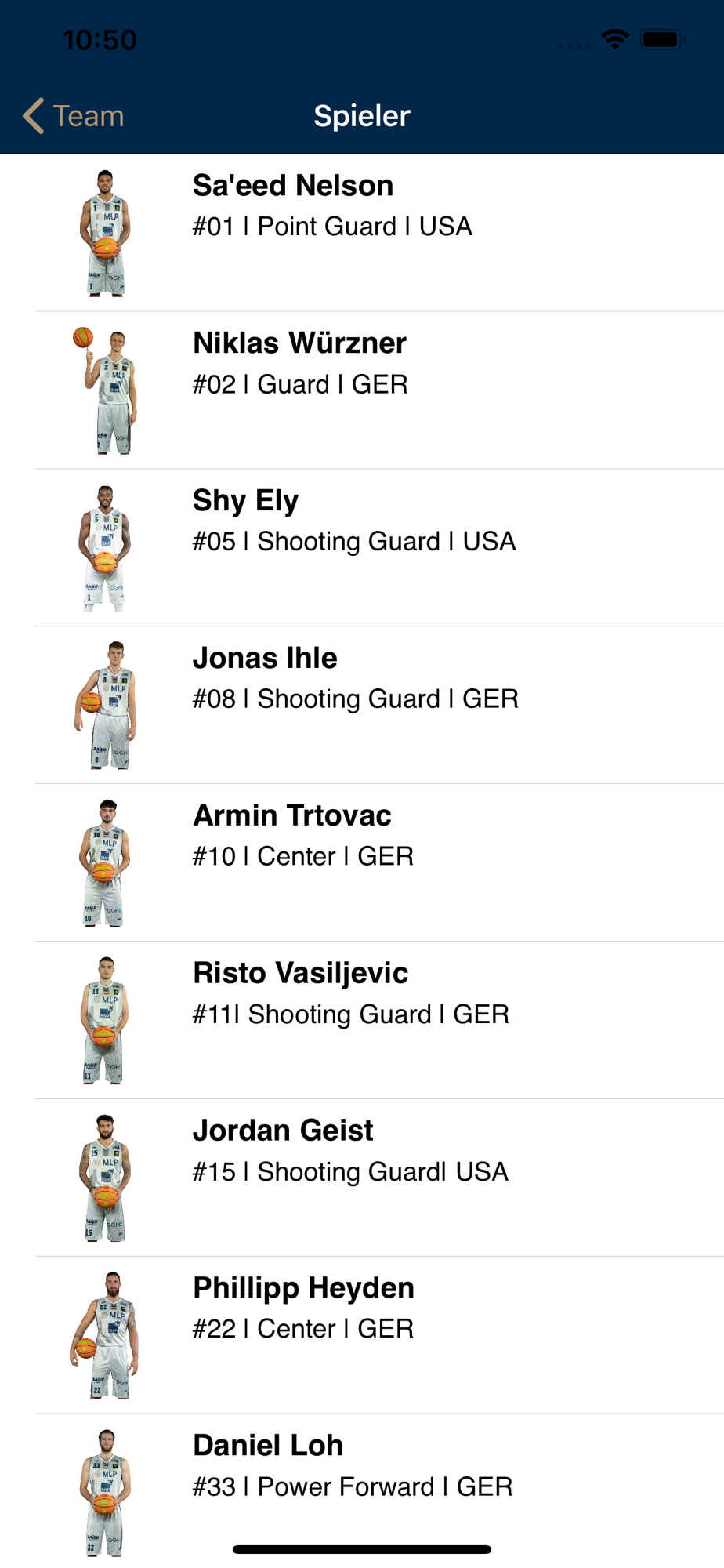View Daniel Loh's player profile

362,1491
